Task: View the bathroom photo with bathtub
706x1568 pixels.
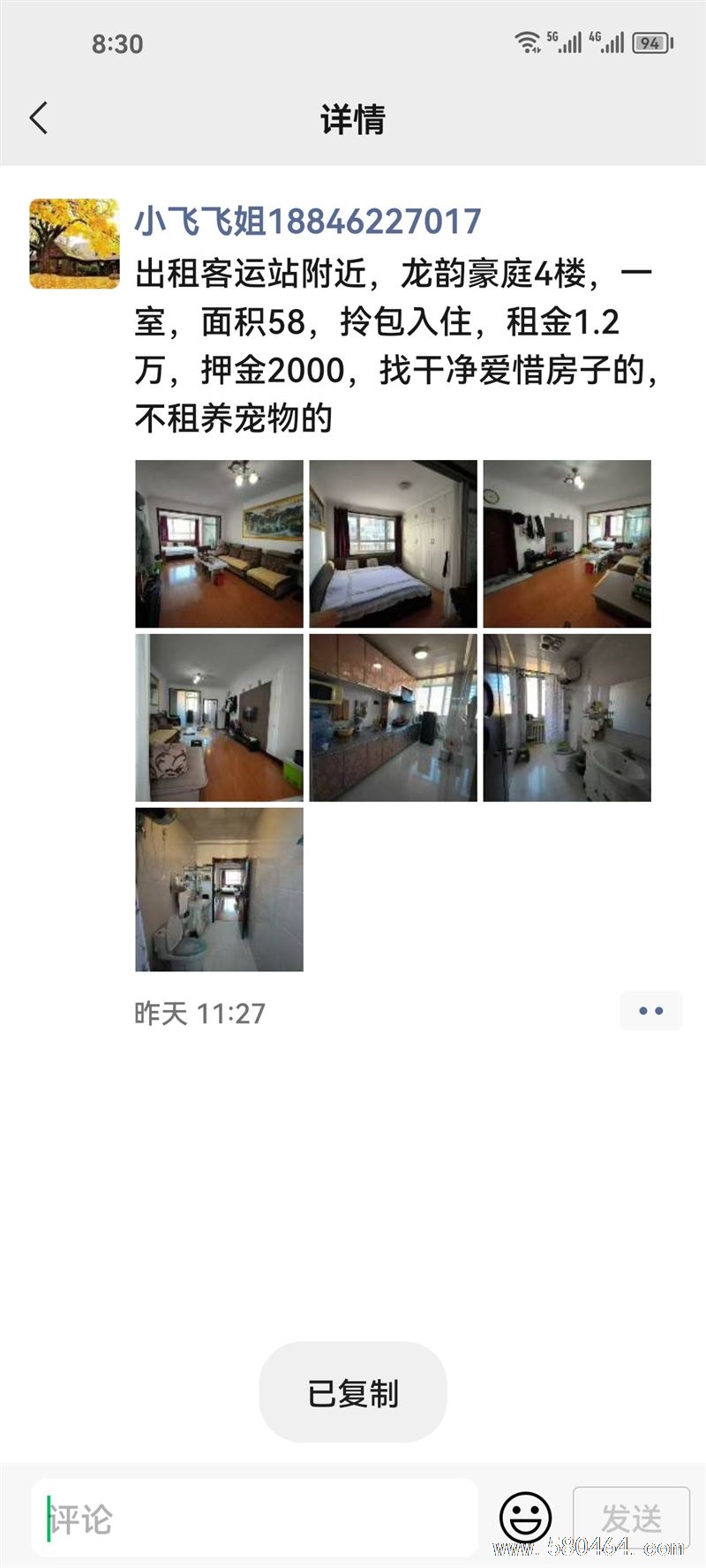Action: 567,718
